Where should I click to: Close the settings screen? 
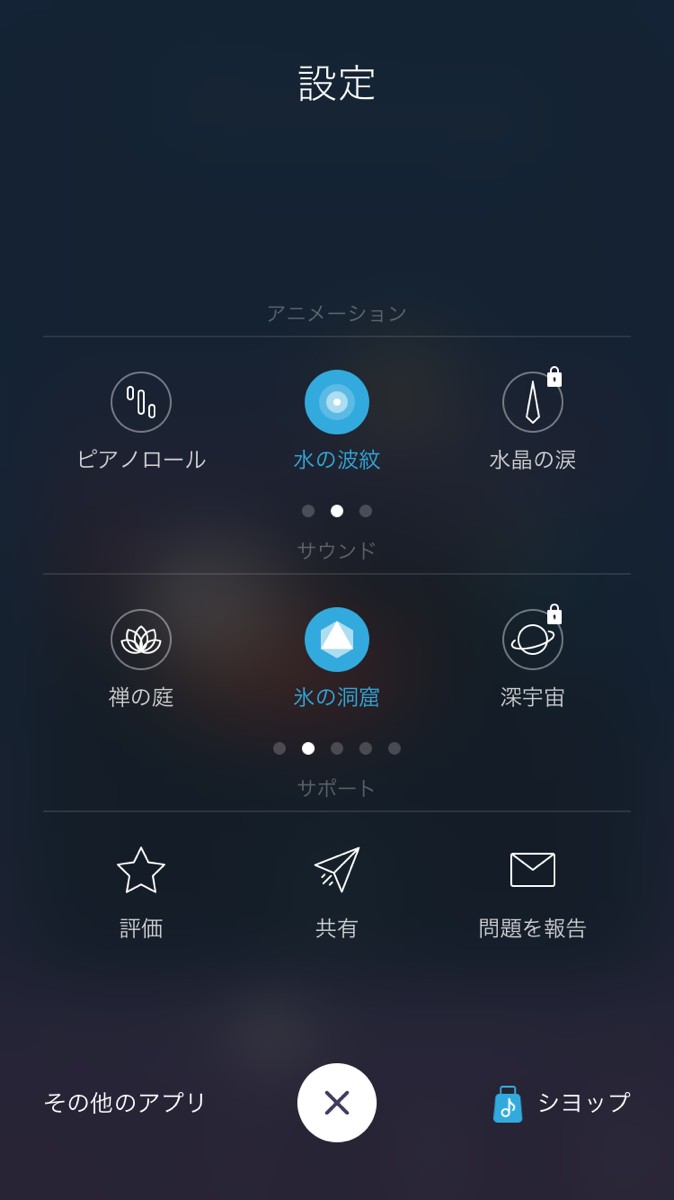[337, 1103]
